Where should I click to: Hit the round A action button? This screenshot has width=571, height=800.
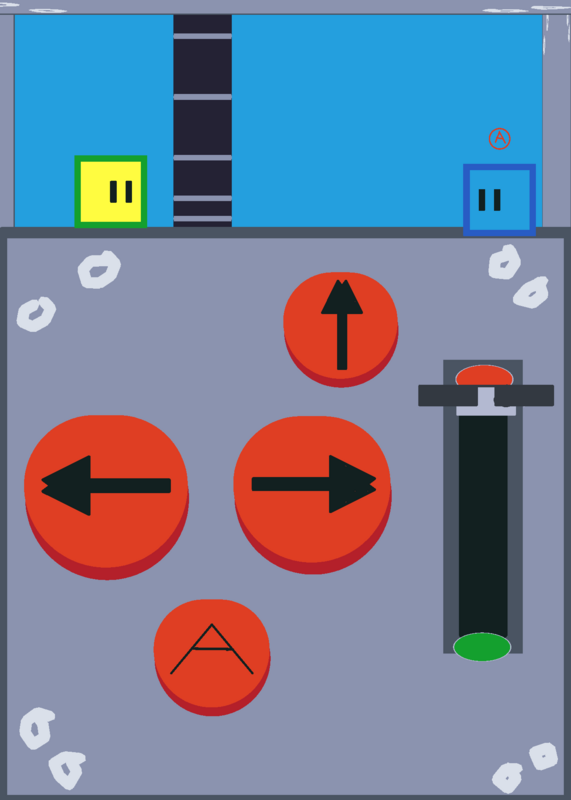212,657
